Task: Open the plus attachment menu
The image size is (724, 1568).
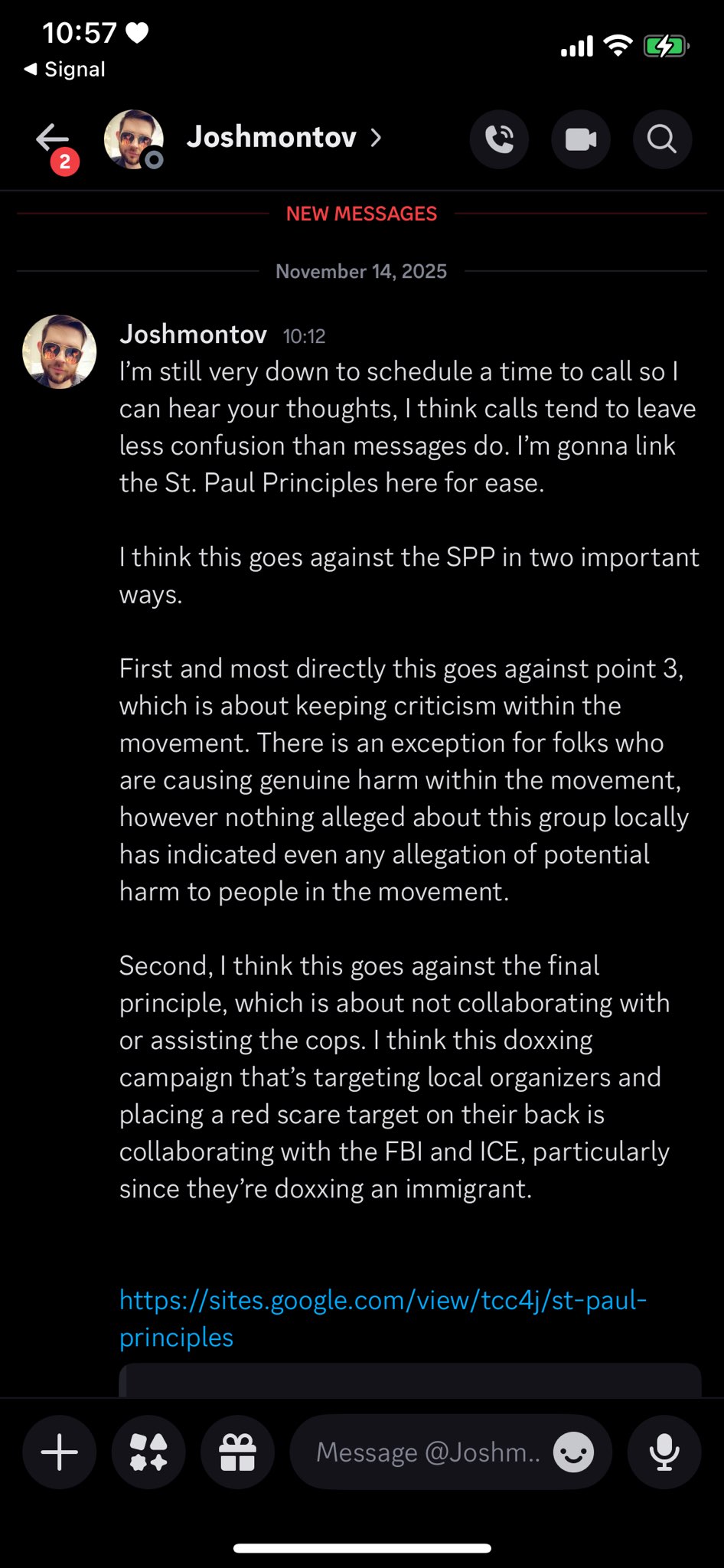Action: [60, 1452]
